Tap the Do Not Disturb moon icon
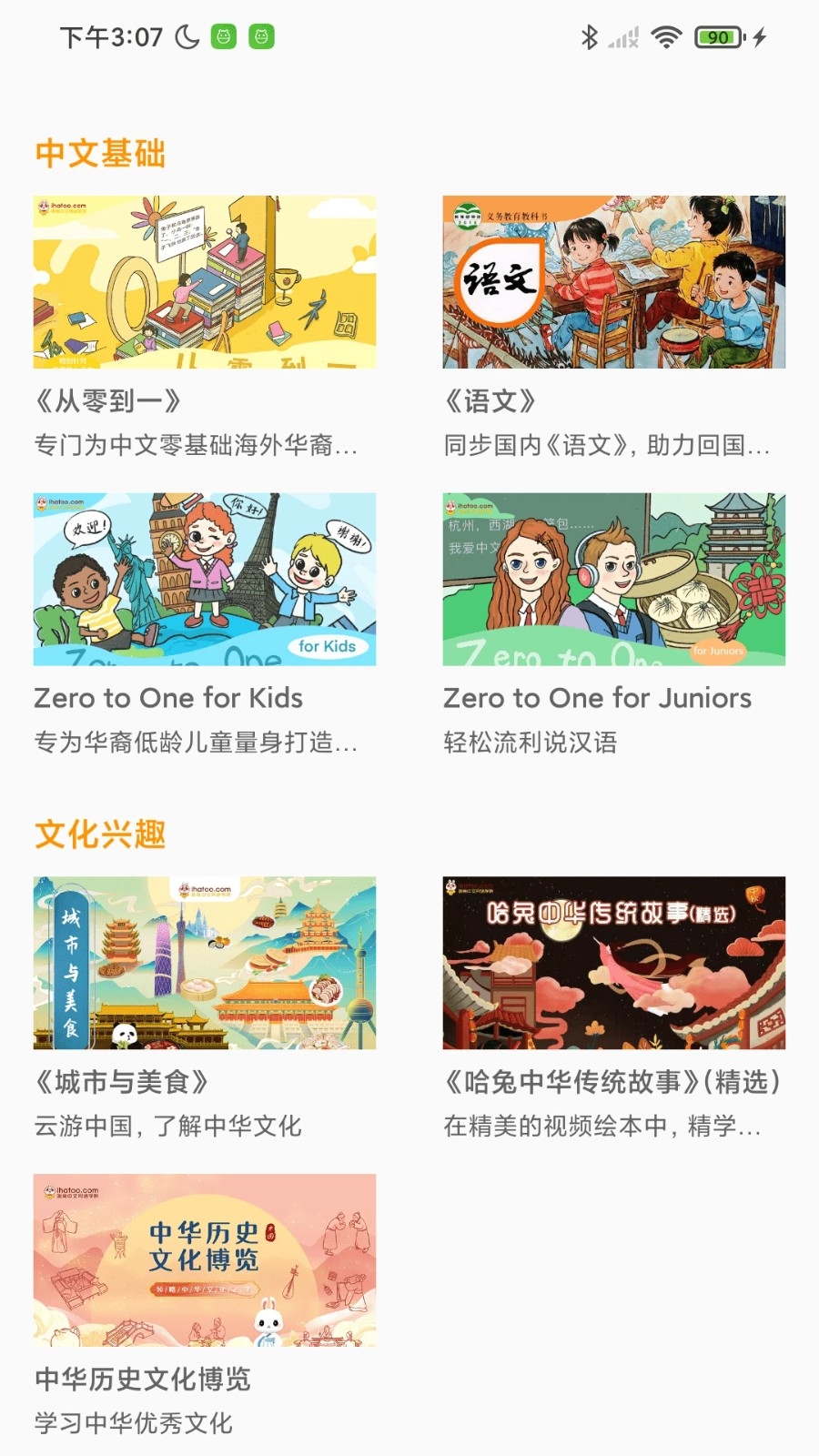 click(x=185, y=36)
